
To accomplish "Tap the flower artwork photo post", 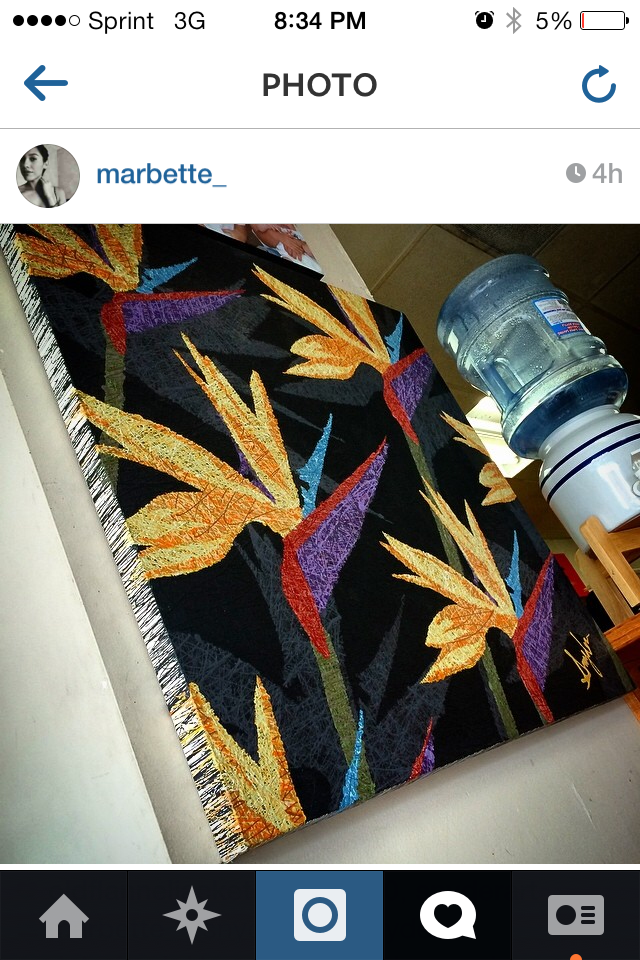I will pos(320,543).
